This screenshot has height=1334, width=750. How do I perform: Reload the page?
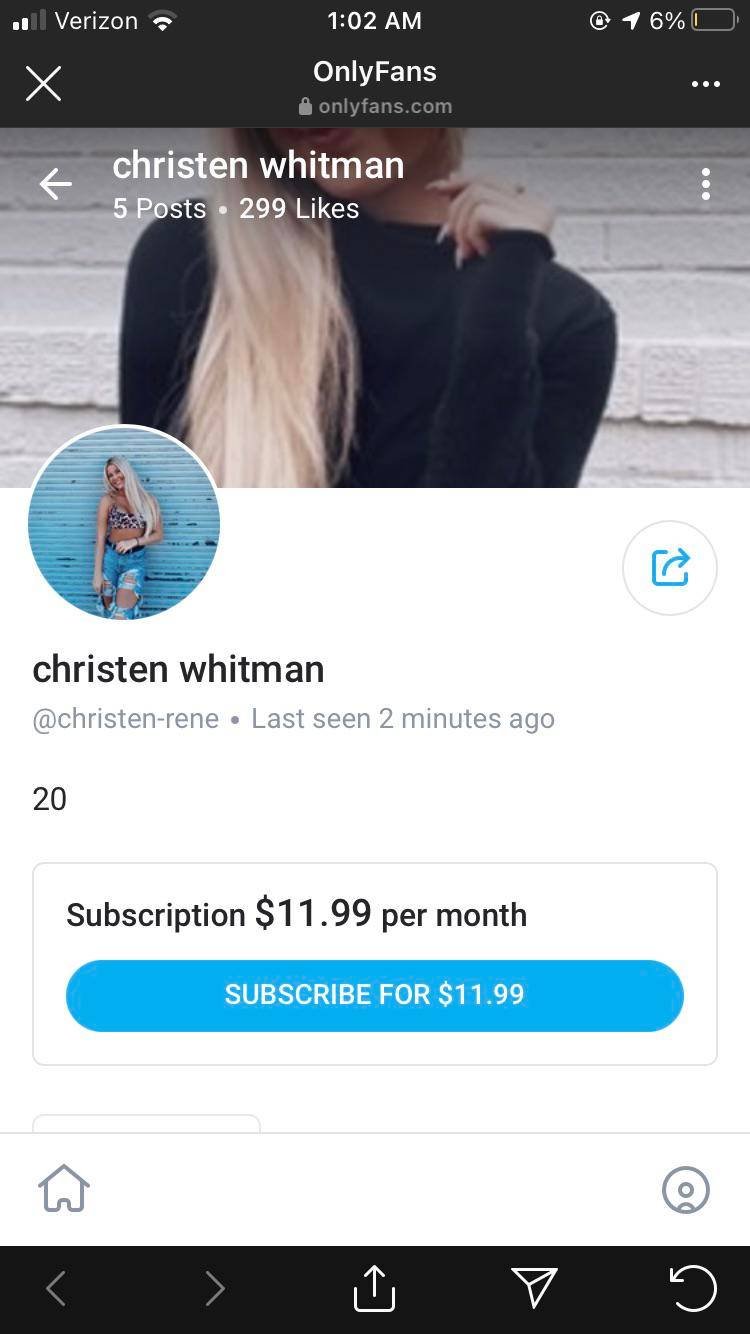(x=692, y=1288)
